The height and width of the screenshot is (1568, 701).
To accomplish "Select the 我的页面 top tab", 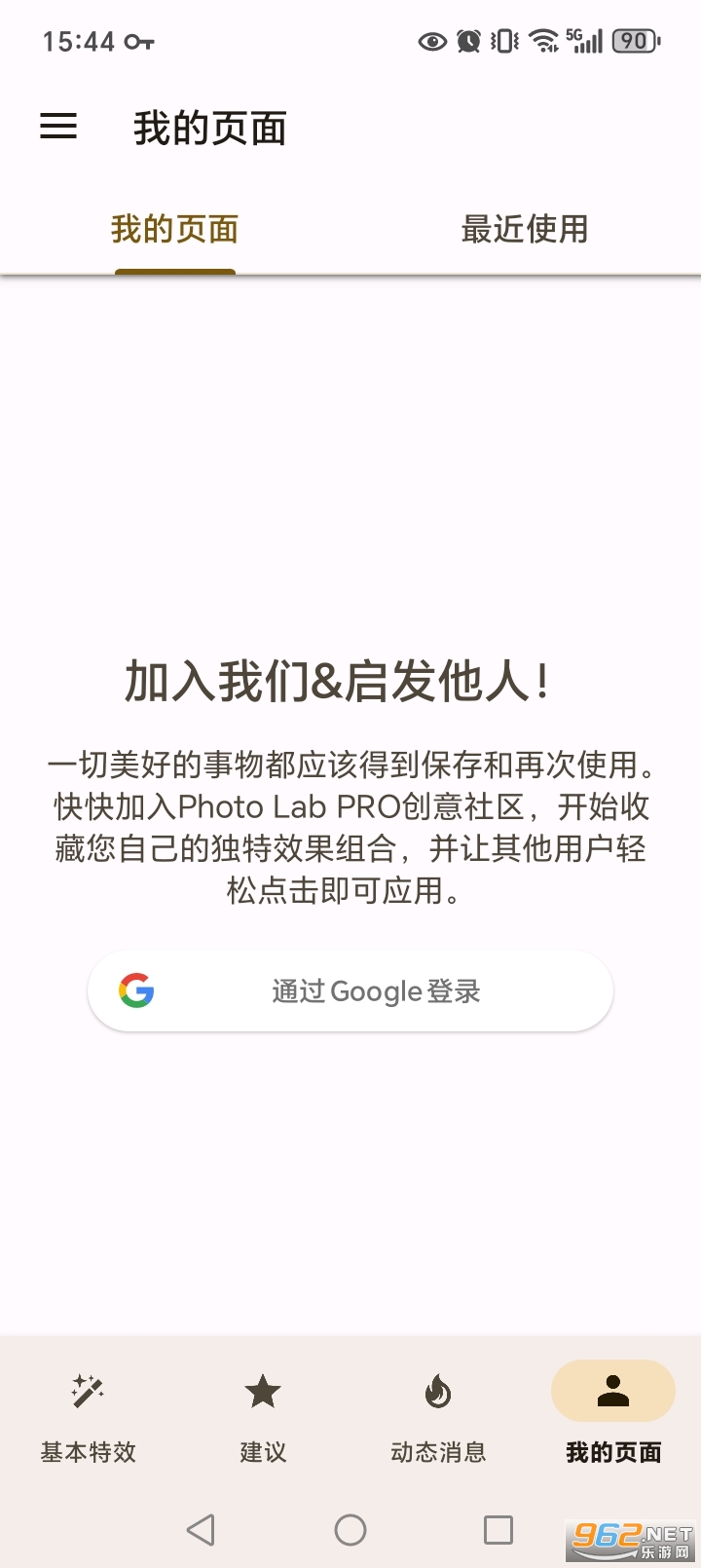I will point(175,230).
